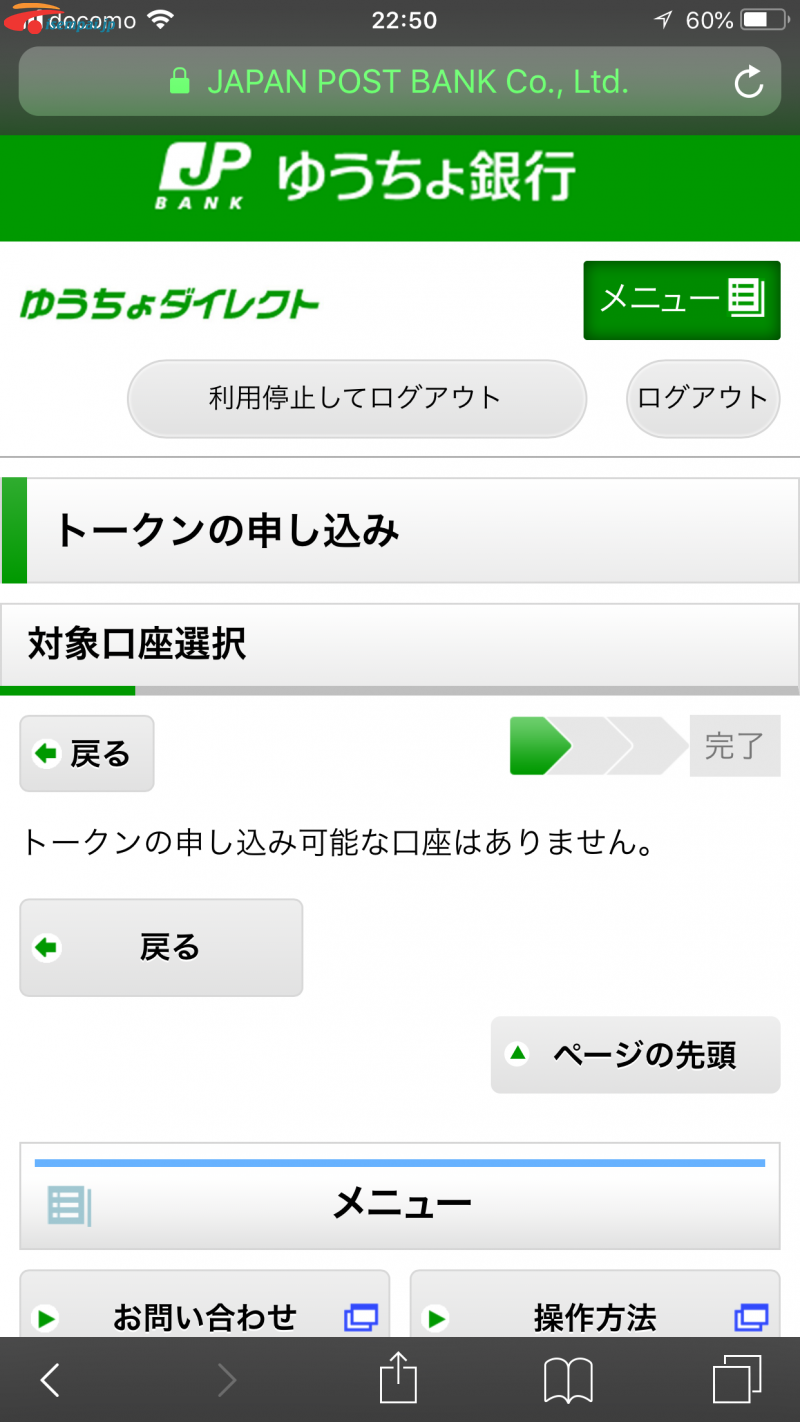Viewport: 800px width, 1422px height.
Task: Tap the small 戻る button beside progress steps
Action: (87, 754)
